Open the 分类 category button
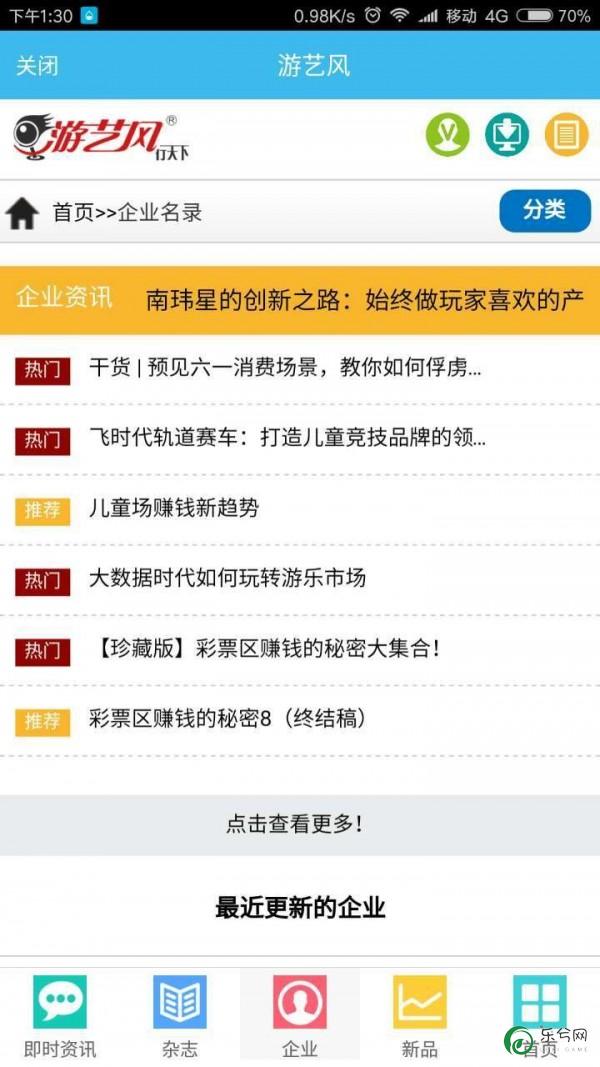This screenshot has height=1067, width=600. 544,210
